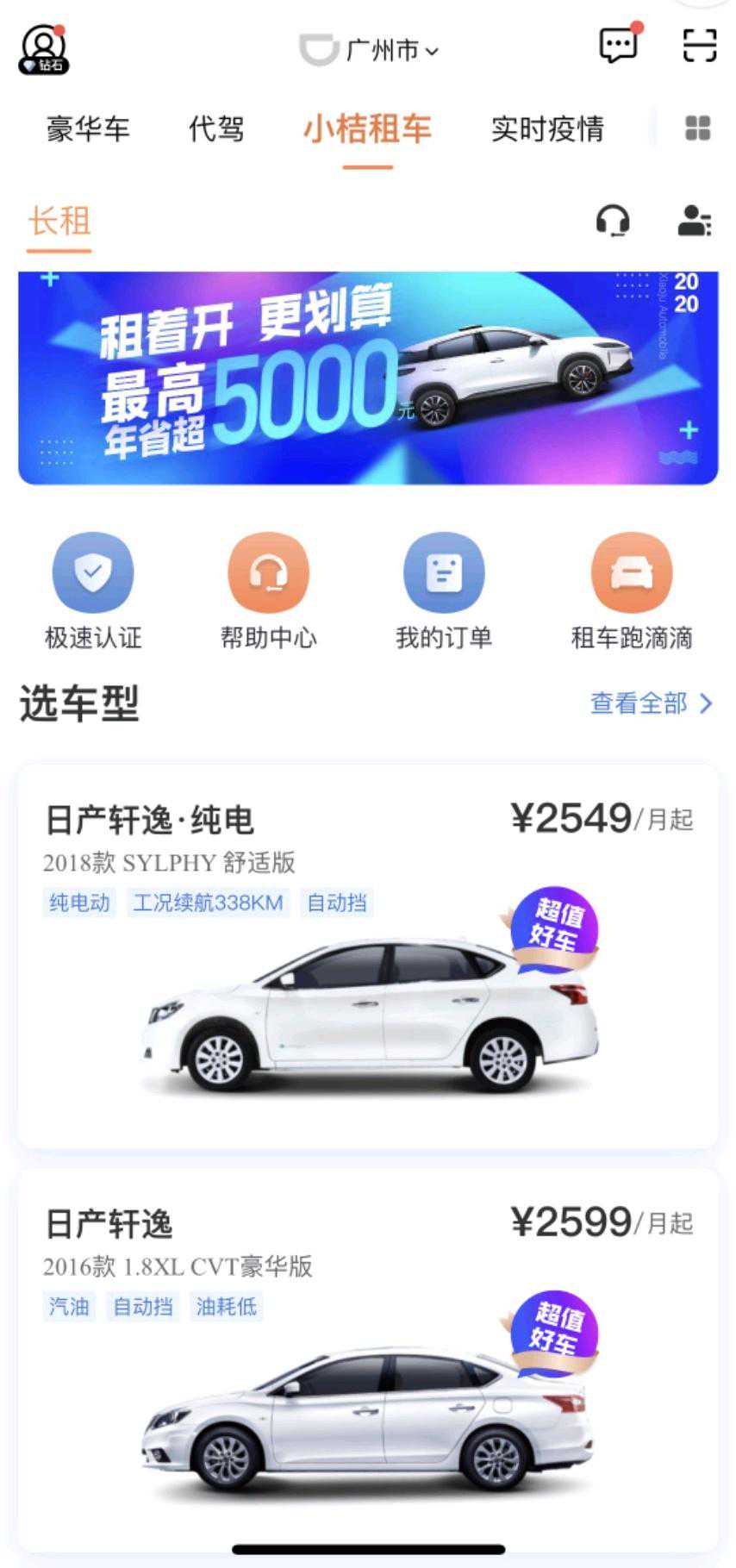Switch to the 实时疫情 tab
This screenshot has width=736, height=1568.
547,129
